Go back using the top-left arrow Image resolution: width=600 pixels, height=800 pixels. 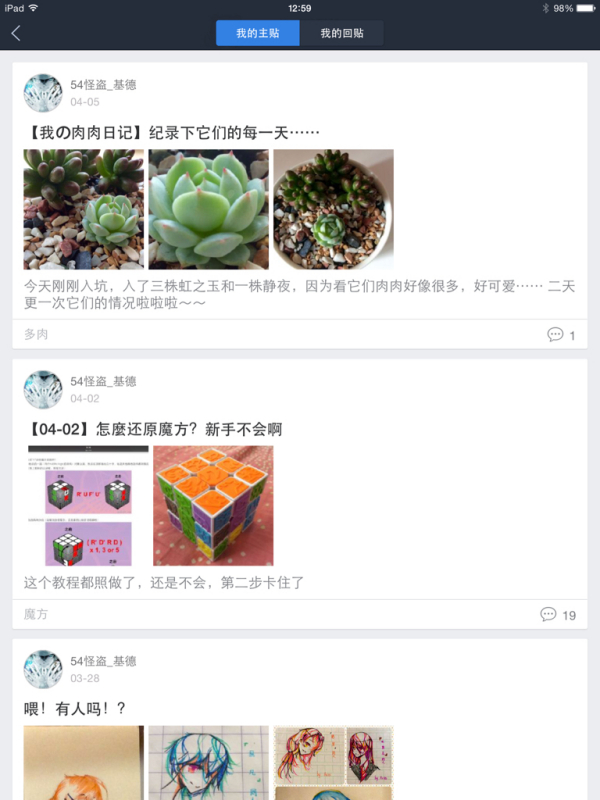point(16,33)
